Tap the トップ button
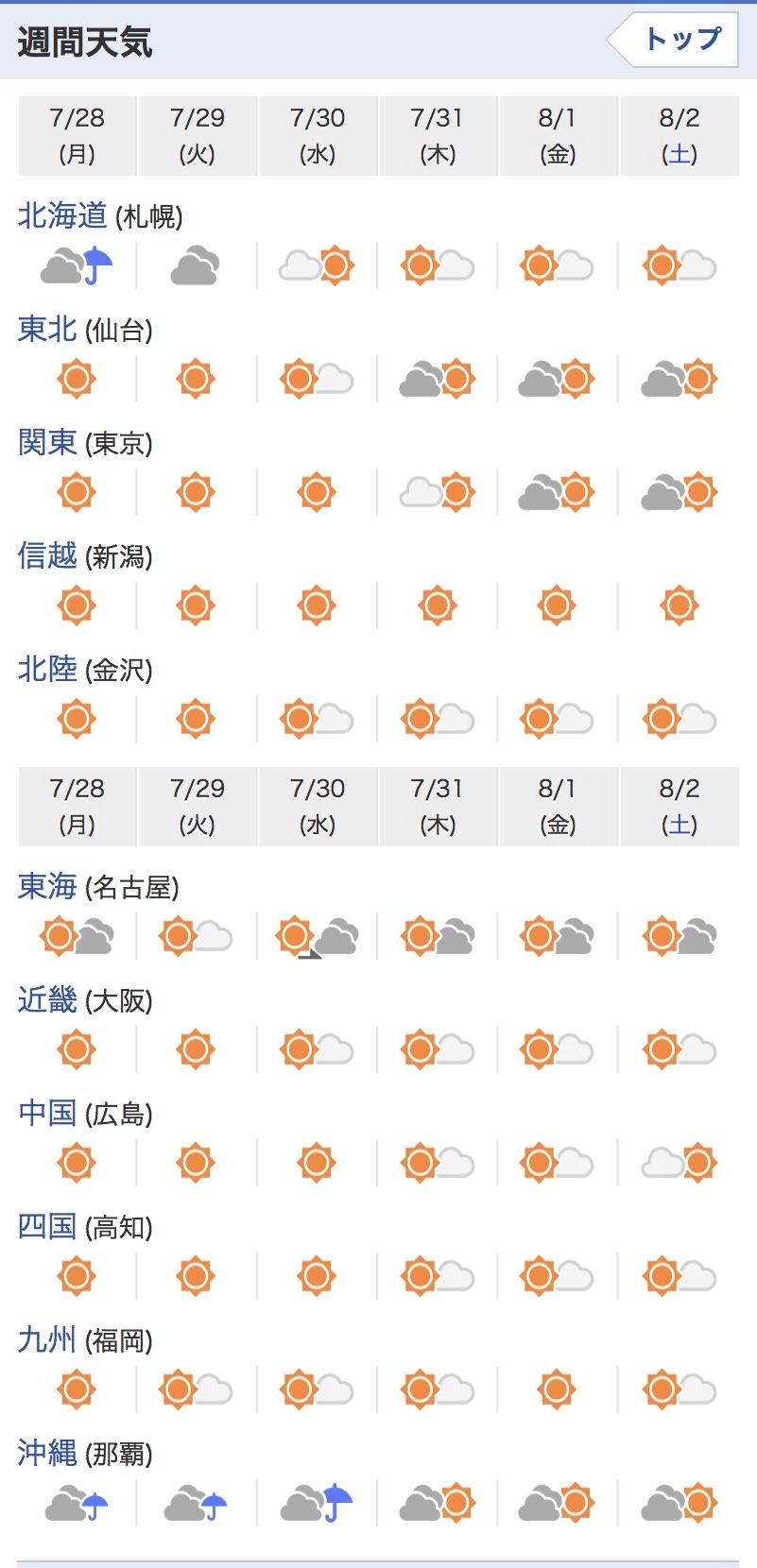The width and height of the screenshot is (757, 1568). (x=680, y=40)
